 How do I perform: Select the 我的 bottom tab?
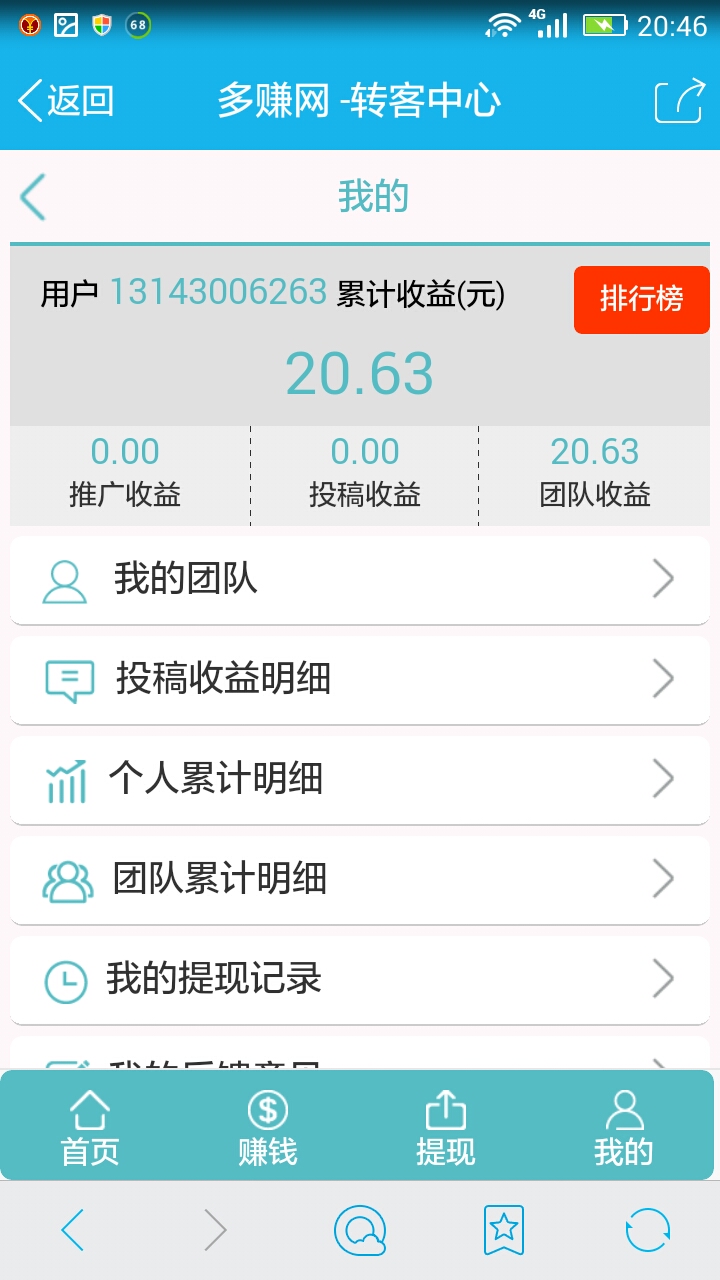click(624, 1128)
